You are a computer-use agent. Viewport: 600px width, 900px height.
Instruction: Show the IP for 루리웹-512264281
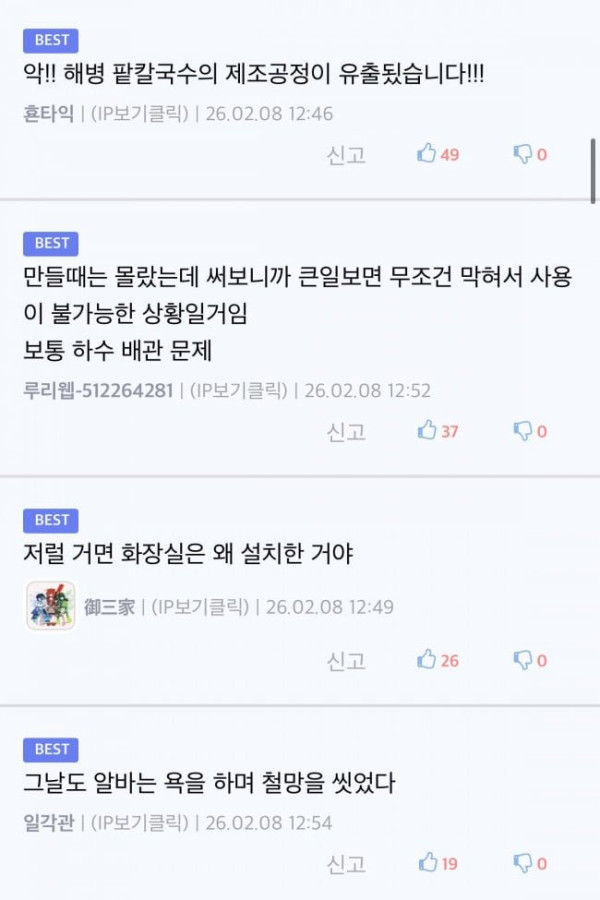(238, 390)
